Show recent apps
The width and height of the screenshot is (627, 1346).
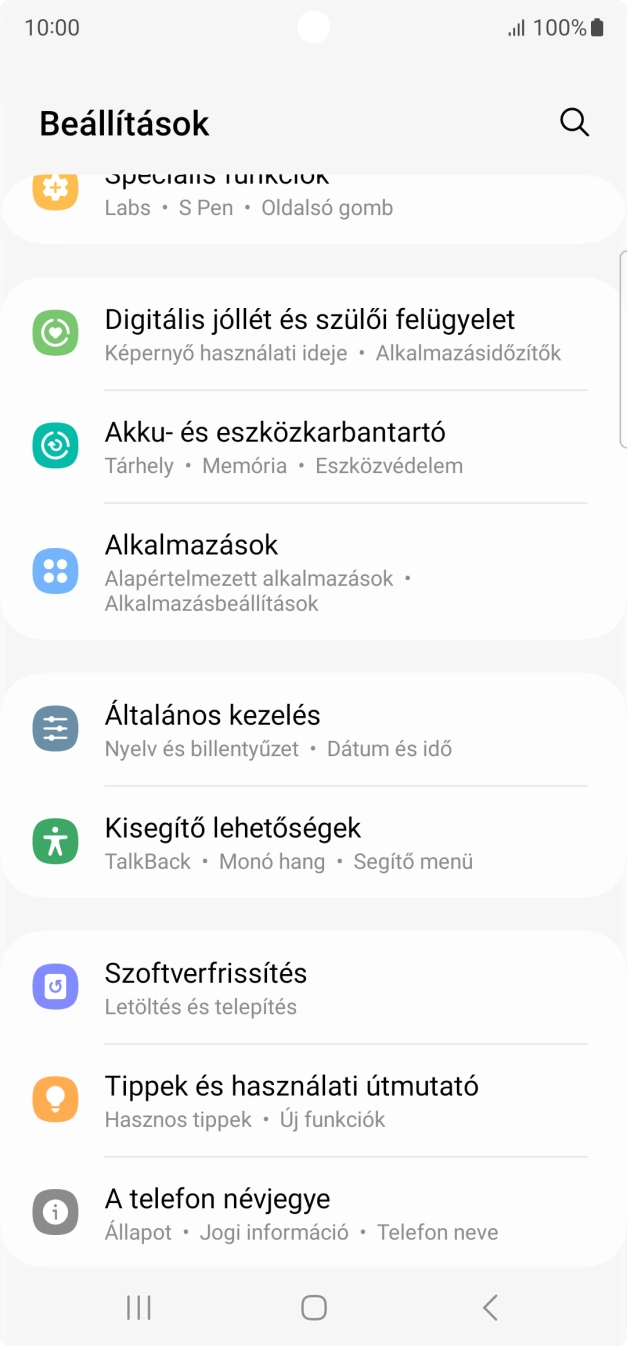(139, 1307)
